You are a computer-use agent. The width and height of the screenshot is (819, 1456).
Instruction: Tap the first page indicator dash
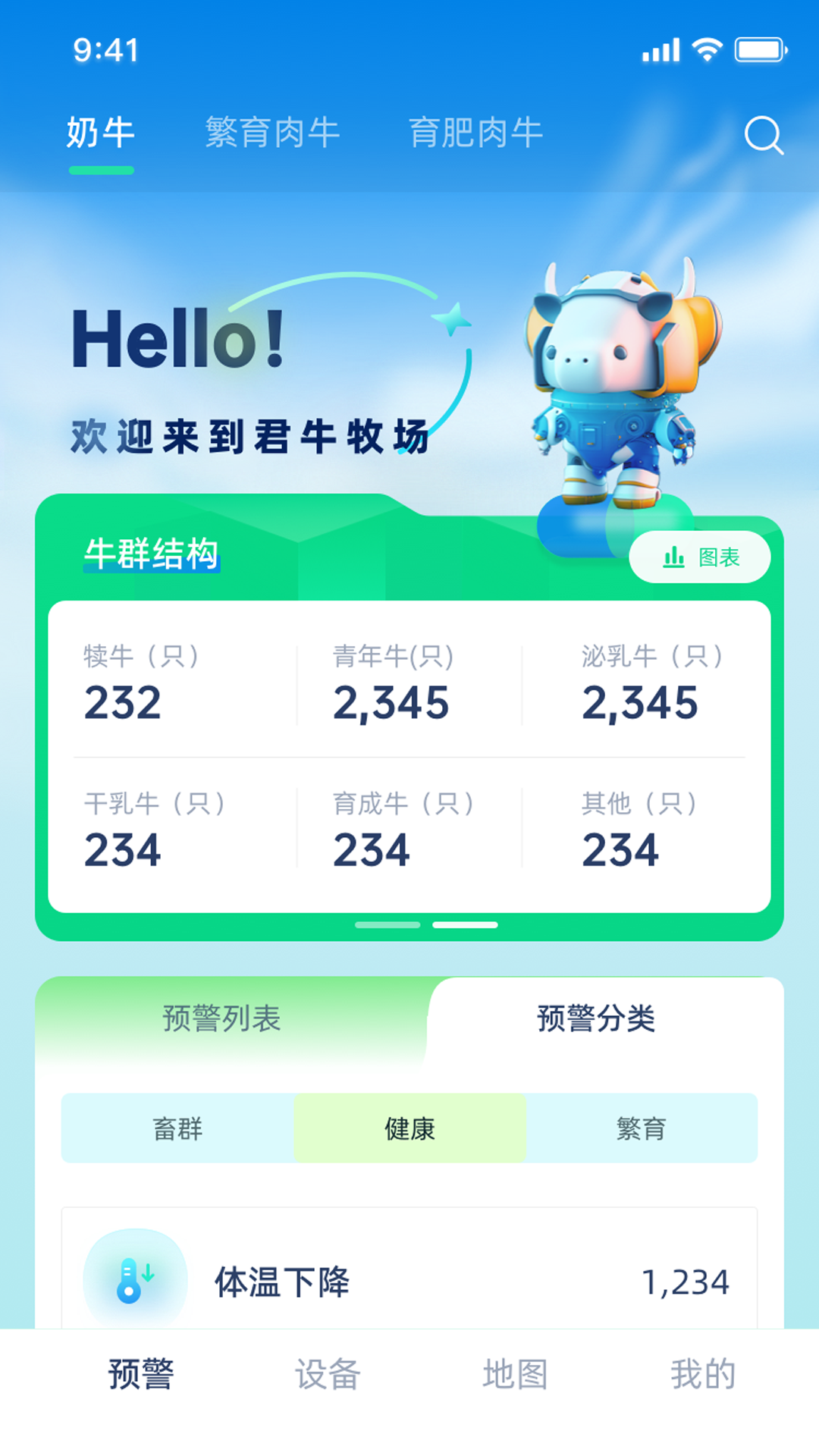[x=388, y=925]
